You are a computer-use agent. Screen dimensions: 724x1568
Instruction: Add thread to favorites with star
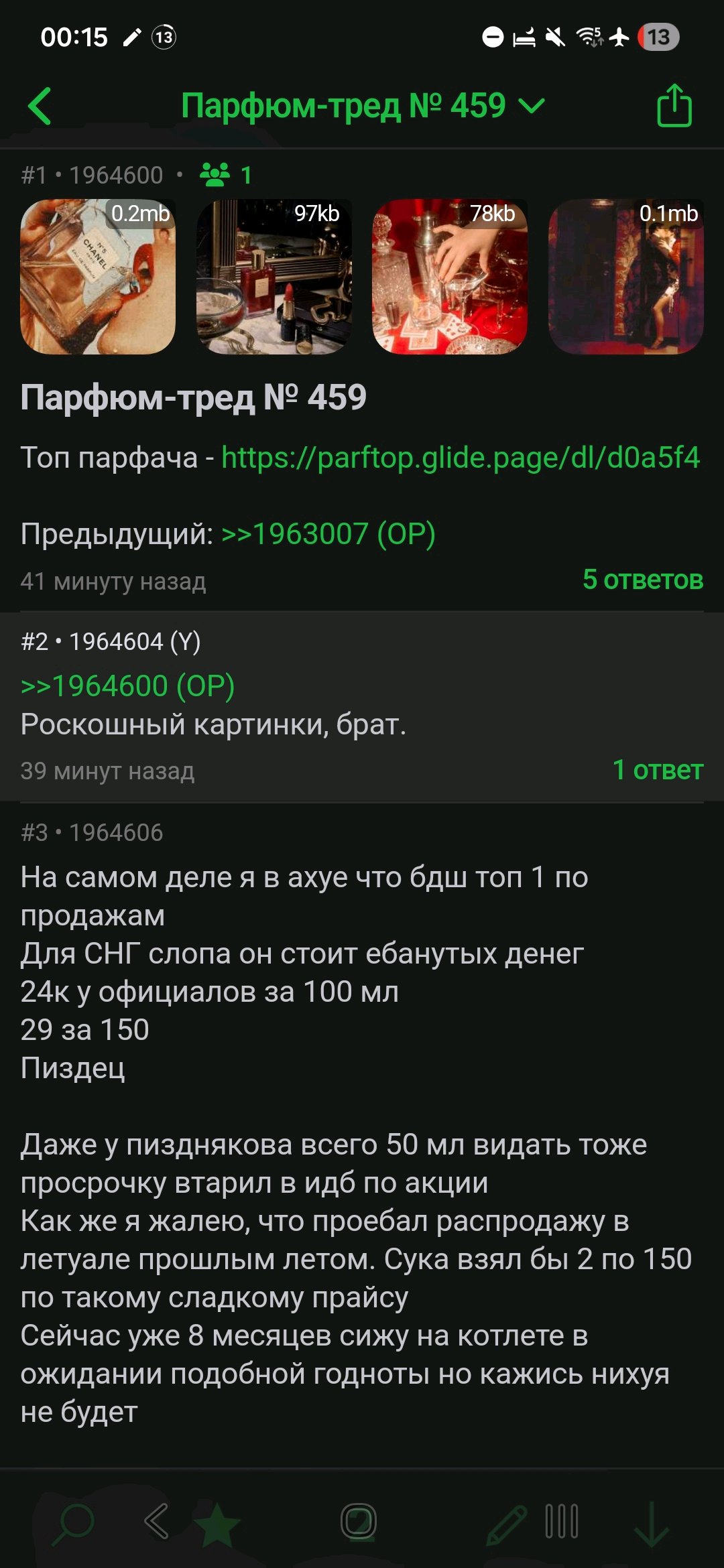[x=217, y=1523]
